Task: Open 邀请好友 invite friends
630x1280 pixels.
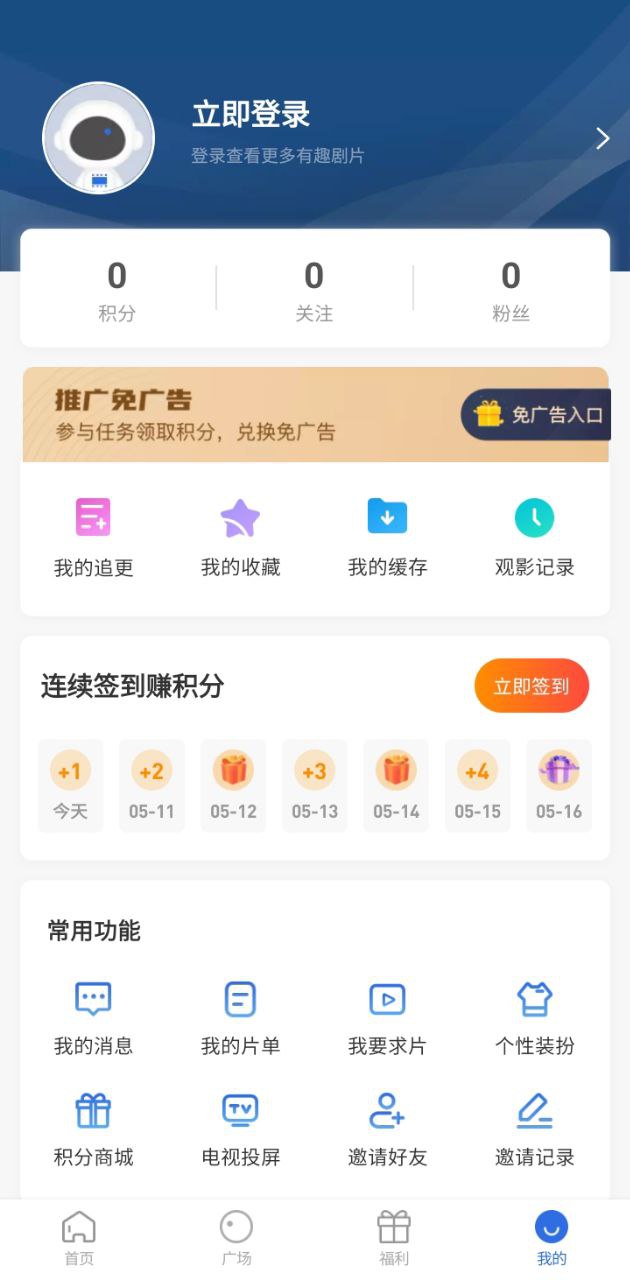Action: coord(387,1128)
